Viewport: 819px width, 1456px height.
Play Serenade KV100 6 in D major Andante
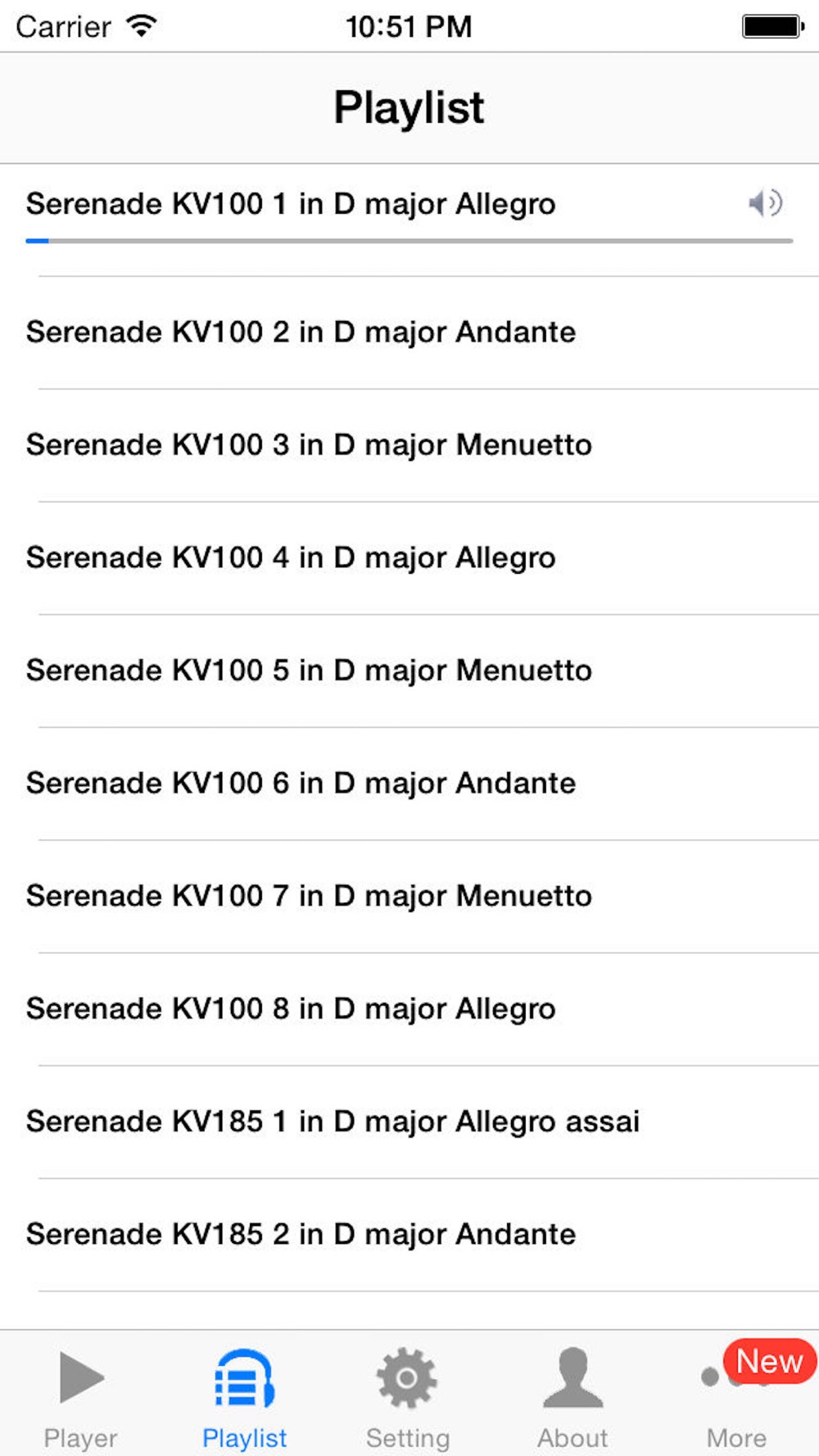[409, 784]
